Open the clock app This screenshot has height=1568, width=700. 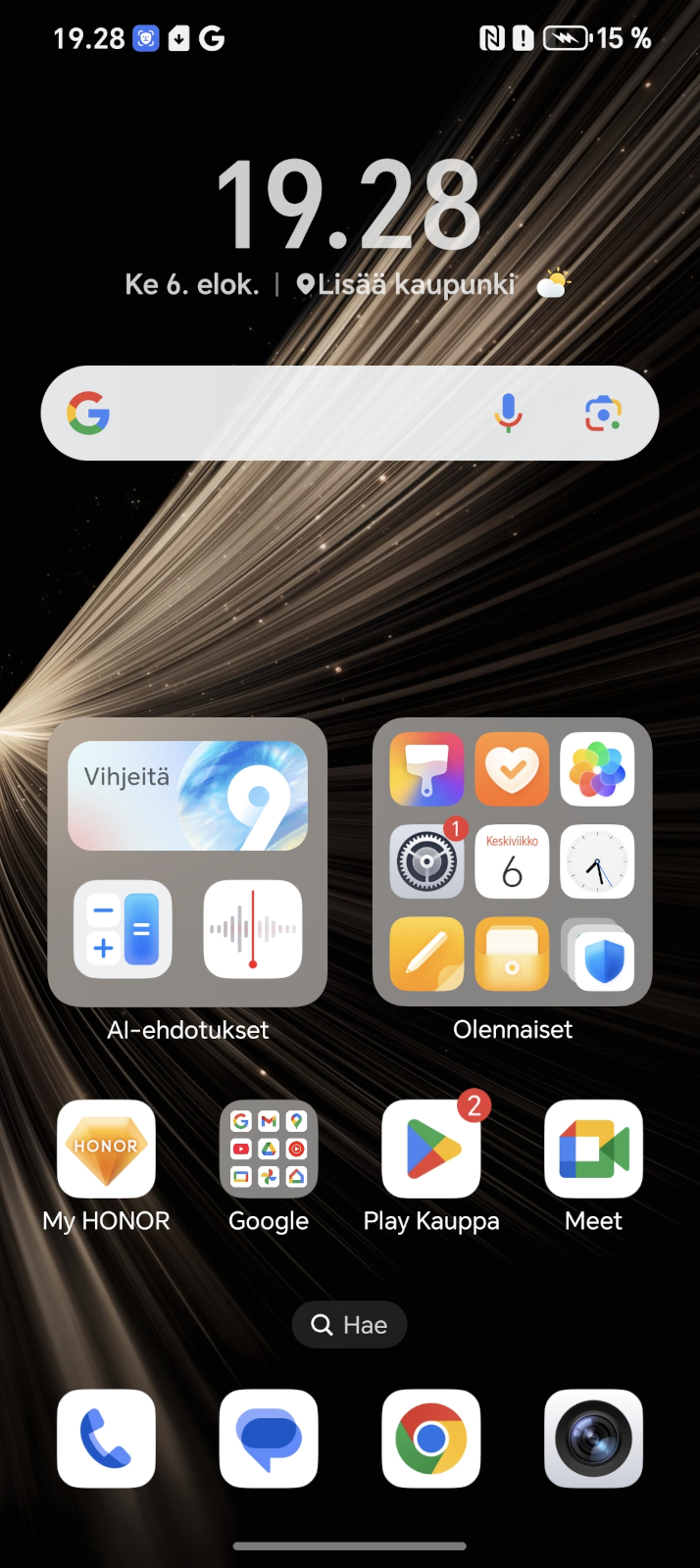(597, 862)
